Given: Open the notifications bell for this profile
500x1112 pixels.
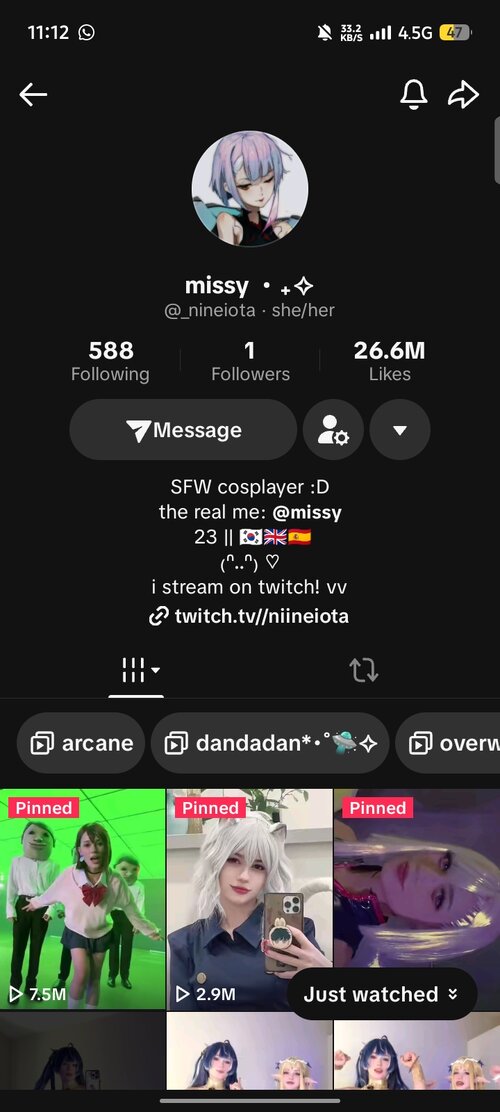Looking at the screenshot, I should pyautogui.click(x=413, y=94).
